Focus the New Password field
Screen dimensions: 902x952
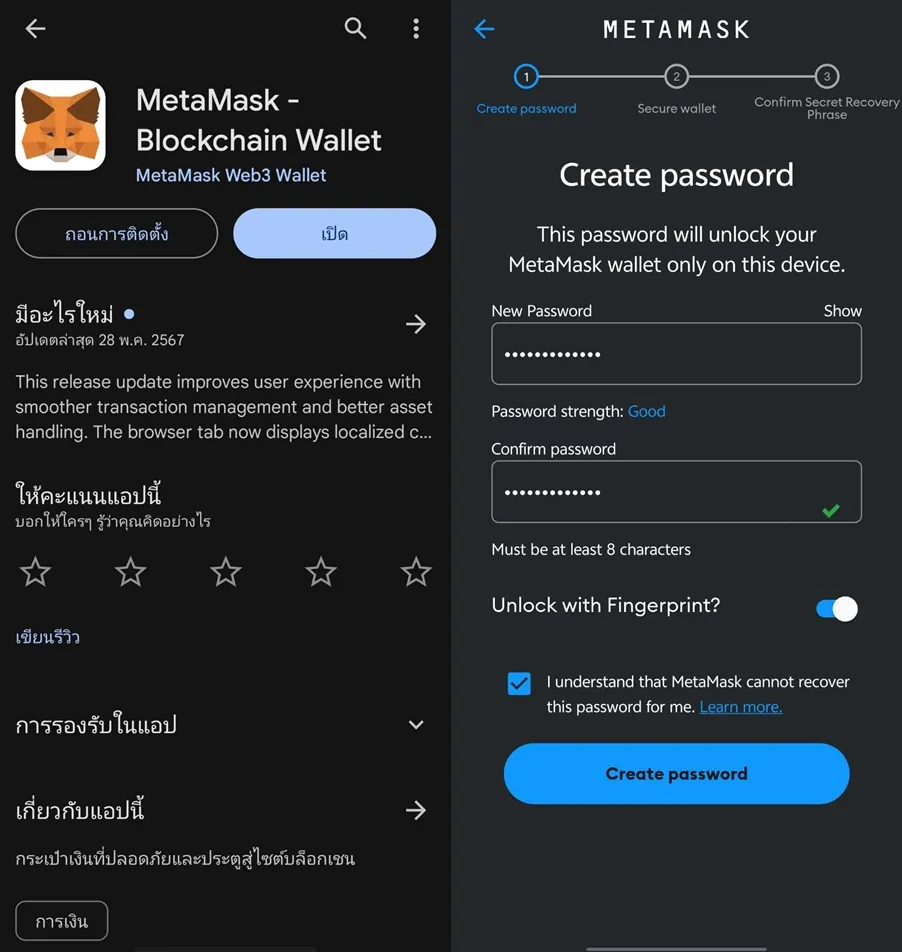pos(676,354)
